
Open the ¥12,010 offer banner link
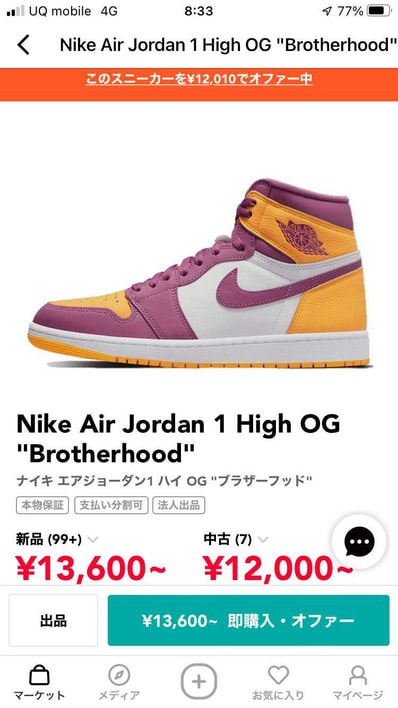pyautogui.click(x=199, y=79)
